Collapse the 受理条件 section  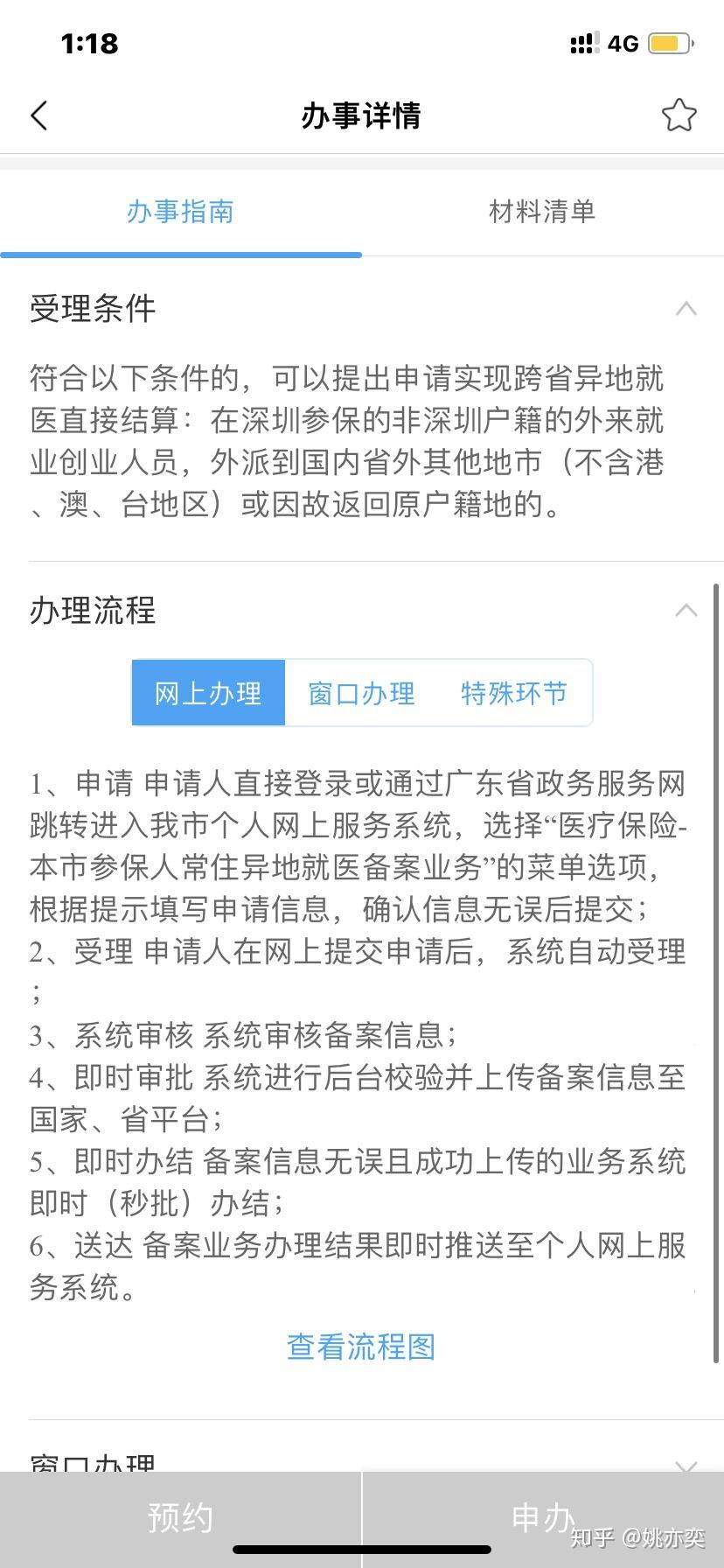pyautogui.click(x=686, y=308)
